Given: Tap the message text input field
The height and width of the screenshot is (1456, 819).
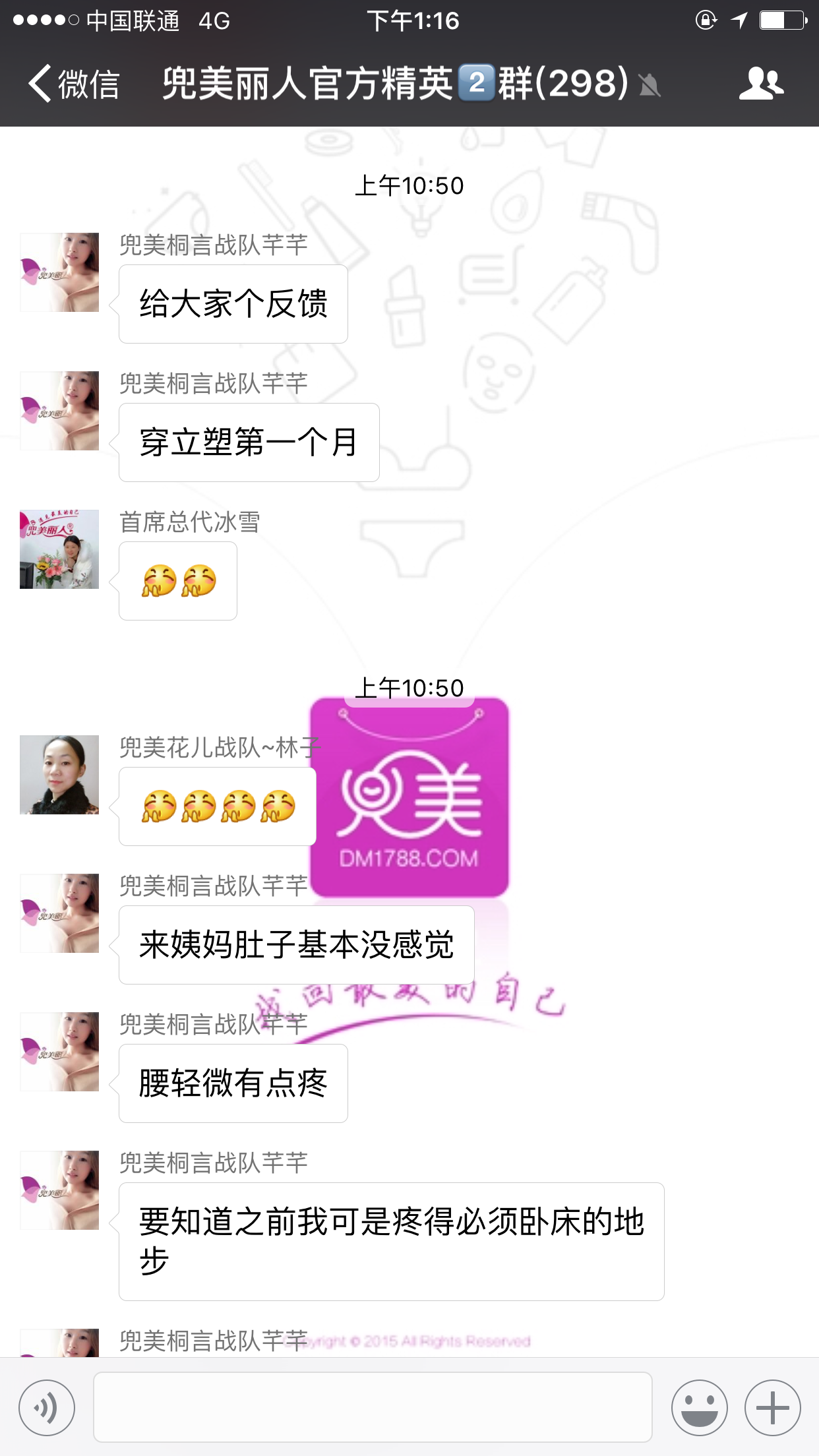Looking at the screenshot, I should point(373,1407).
